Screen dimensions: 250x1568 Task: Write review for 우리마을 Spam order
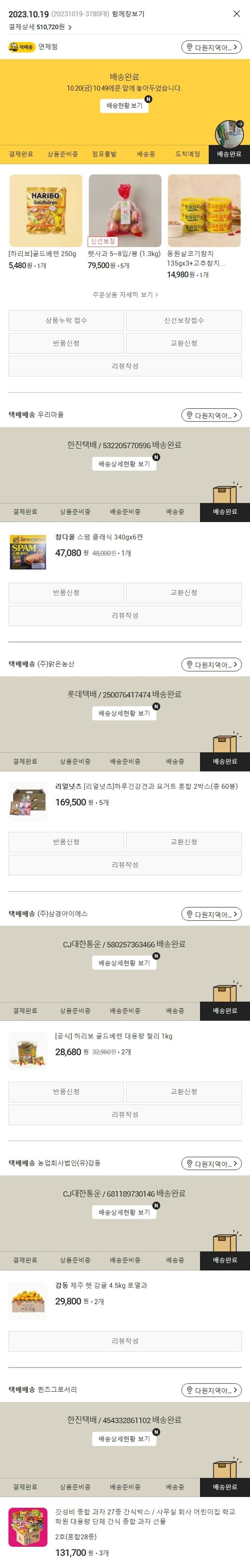pyautogui.click(x=125, y=615)
